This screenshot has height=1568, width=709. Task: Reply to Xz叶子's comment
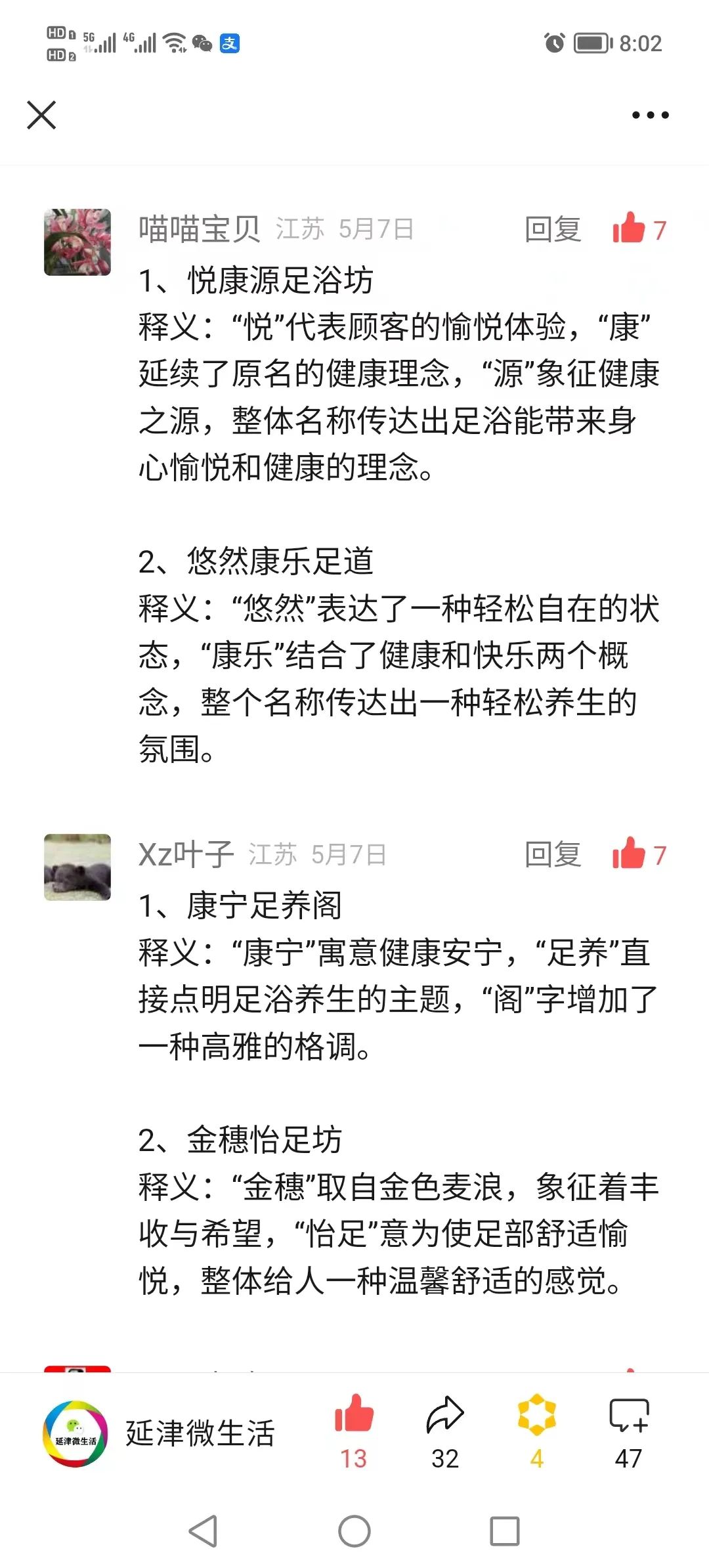[553, 855]
